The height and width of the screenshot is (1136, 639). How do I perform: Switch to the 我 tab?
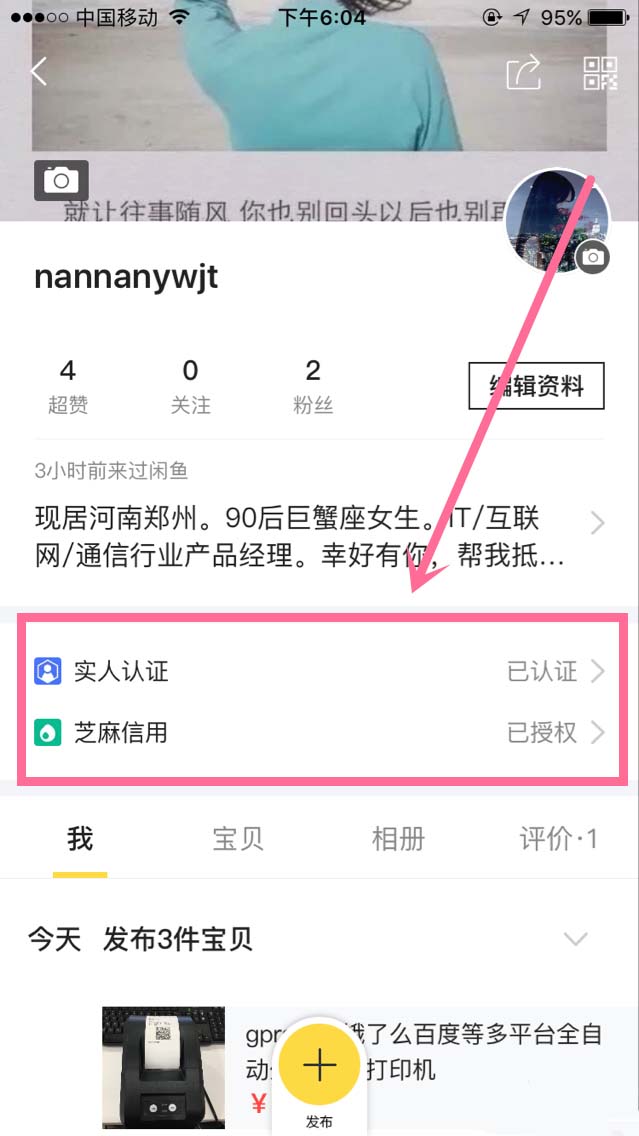(80, 839)
